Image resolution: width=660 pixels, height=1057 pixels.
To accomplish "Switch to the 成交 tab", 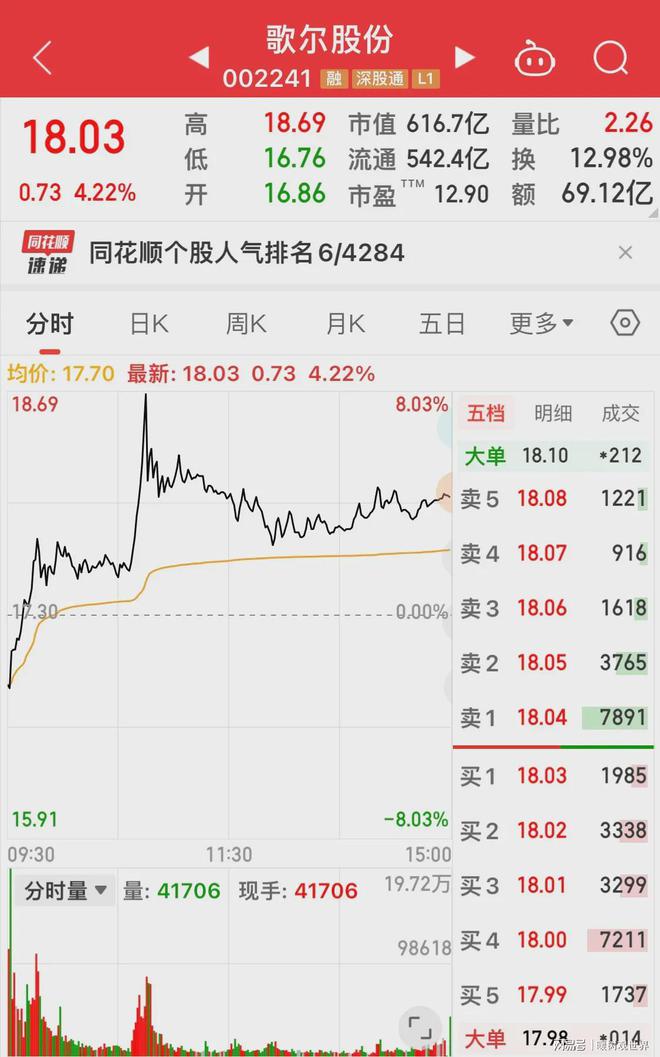I will [620, 413].
